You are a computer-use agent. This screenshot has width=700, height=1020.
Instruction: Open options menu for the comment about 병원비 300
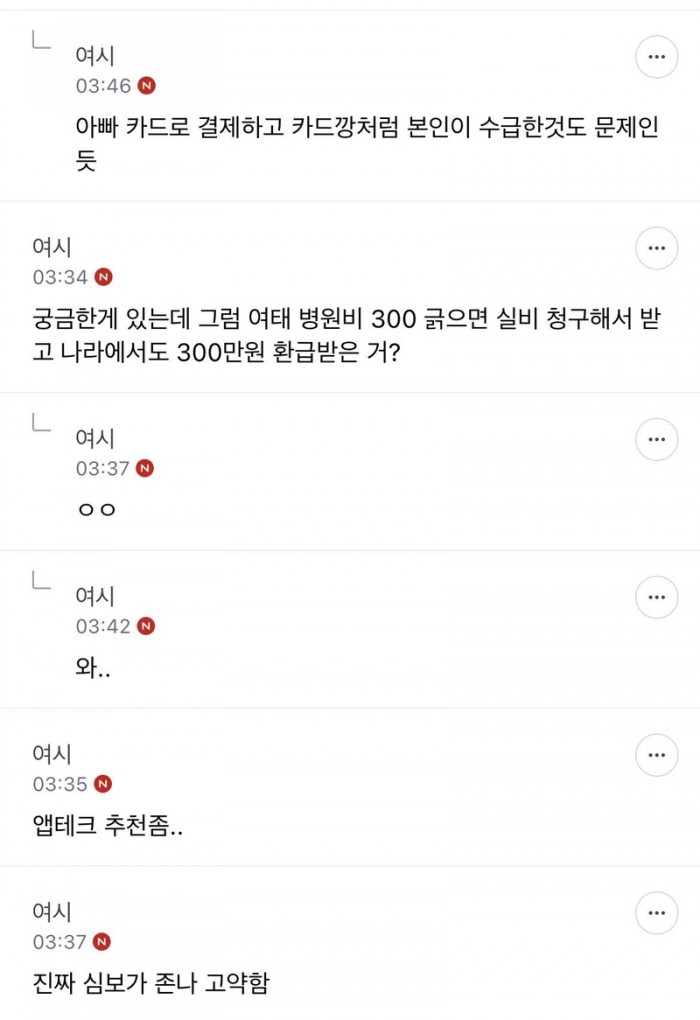657,248
